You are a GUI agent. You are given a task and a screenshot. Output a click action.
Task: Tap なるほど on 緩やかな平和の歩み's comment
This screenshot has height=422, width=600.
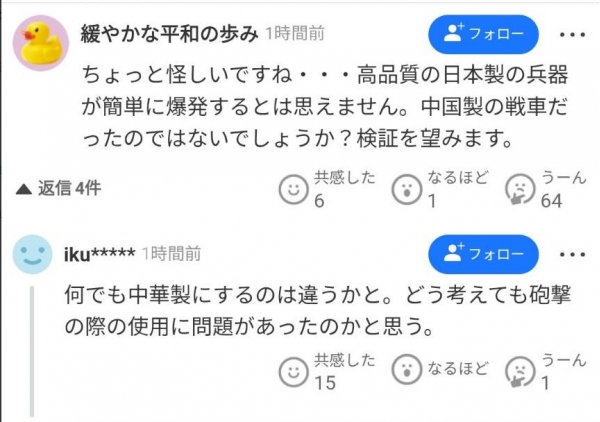click(406, 188)
